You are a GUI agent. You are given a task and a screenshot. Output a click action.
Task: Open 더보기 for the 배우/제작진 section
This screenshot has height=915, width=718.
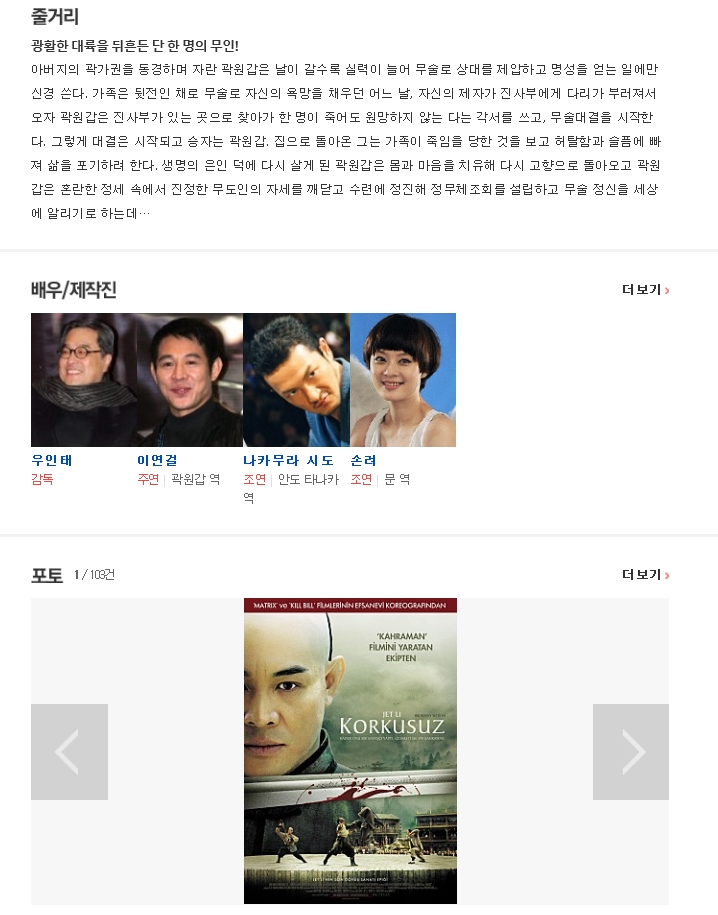coord(645,290)
